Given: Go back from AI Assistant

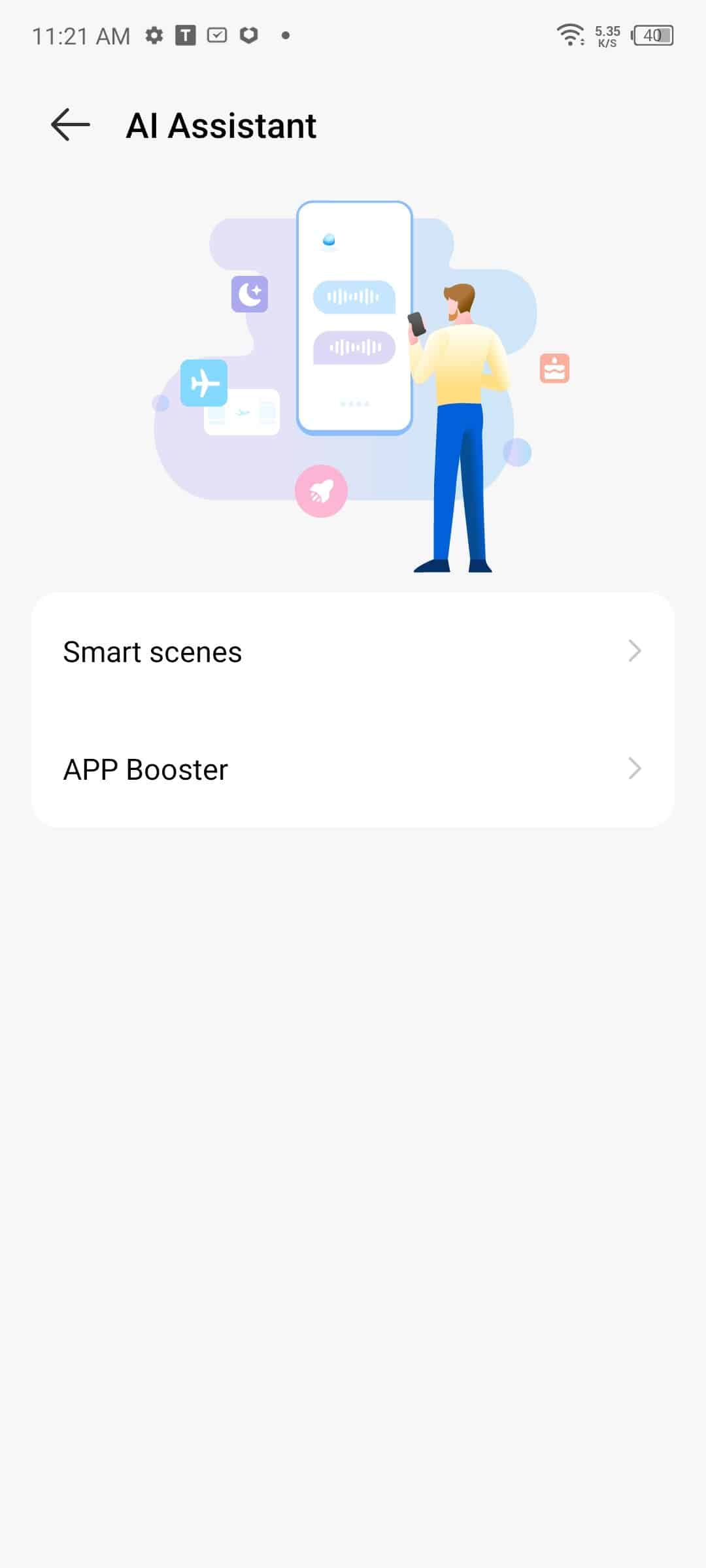Looking at the screenshot, I should click(71, 125).
